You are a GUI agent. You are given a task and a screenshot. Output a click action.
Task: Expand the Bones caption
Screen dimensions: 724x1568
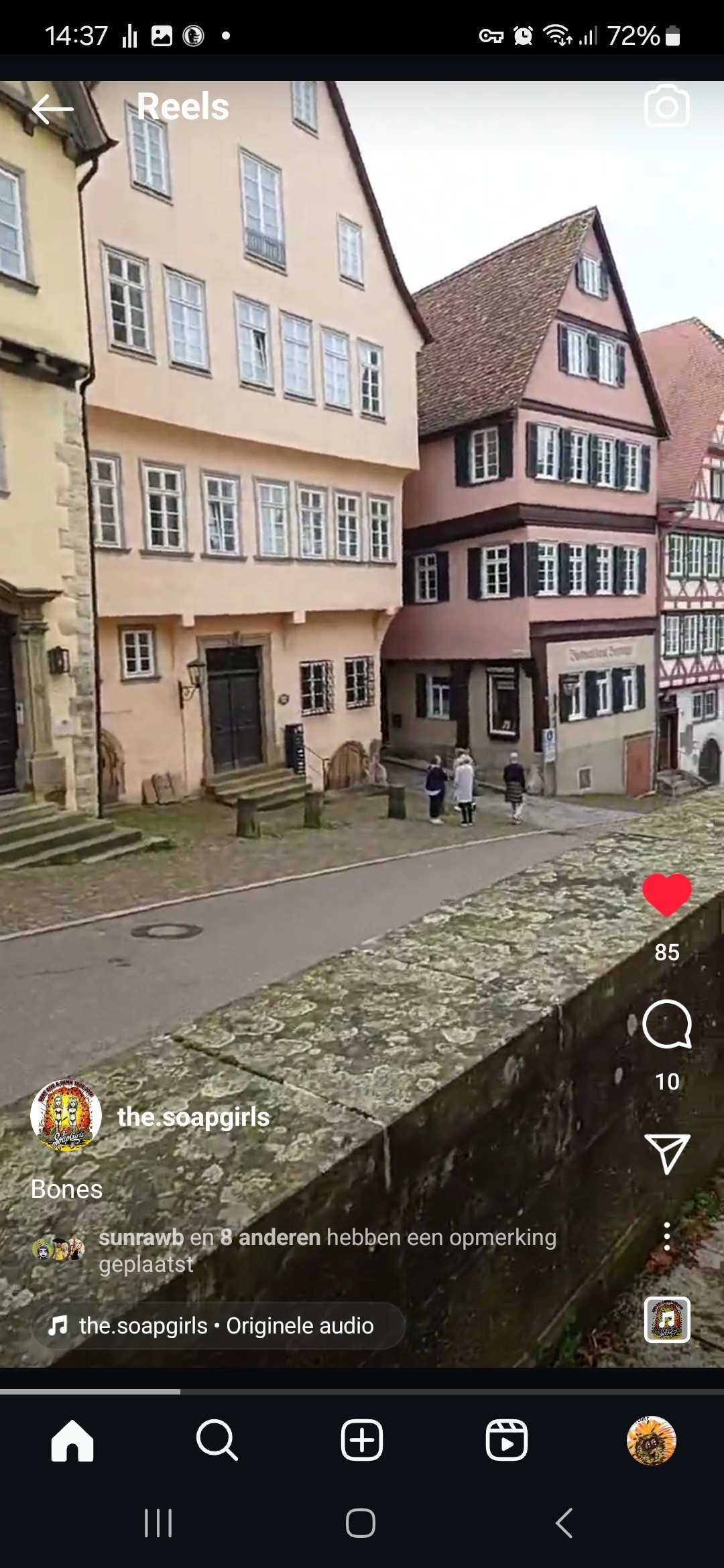pyautogui.click(x=66, y=1189)
